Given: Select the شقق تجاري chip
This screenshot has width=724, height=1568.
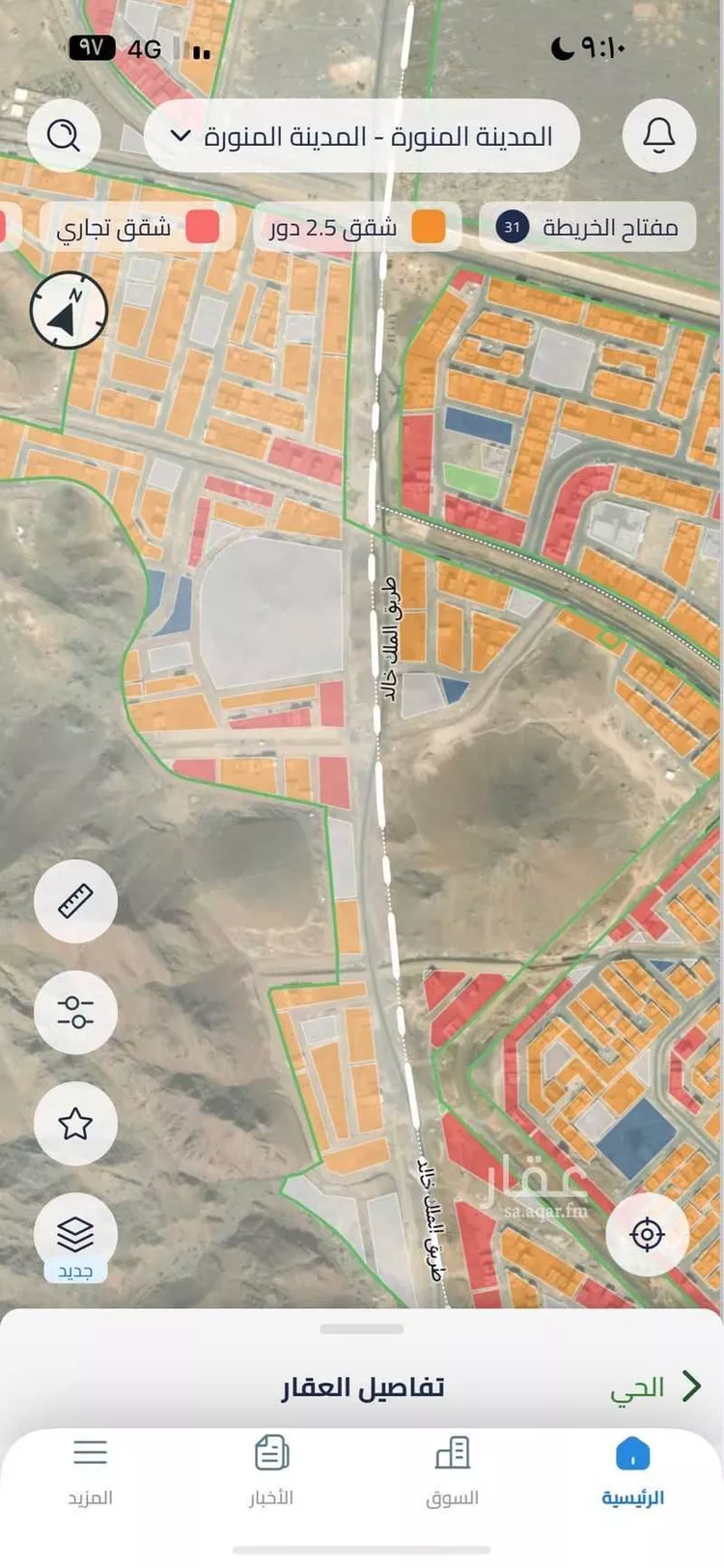Looking at the screenshot, I should coord(136,228).
